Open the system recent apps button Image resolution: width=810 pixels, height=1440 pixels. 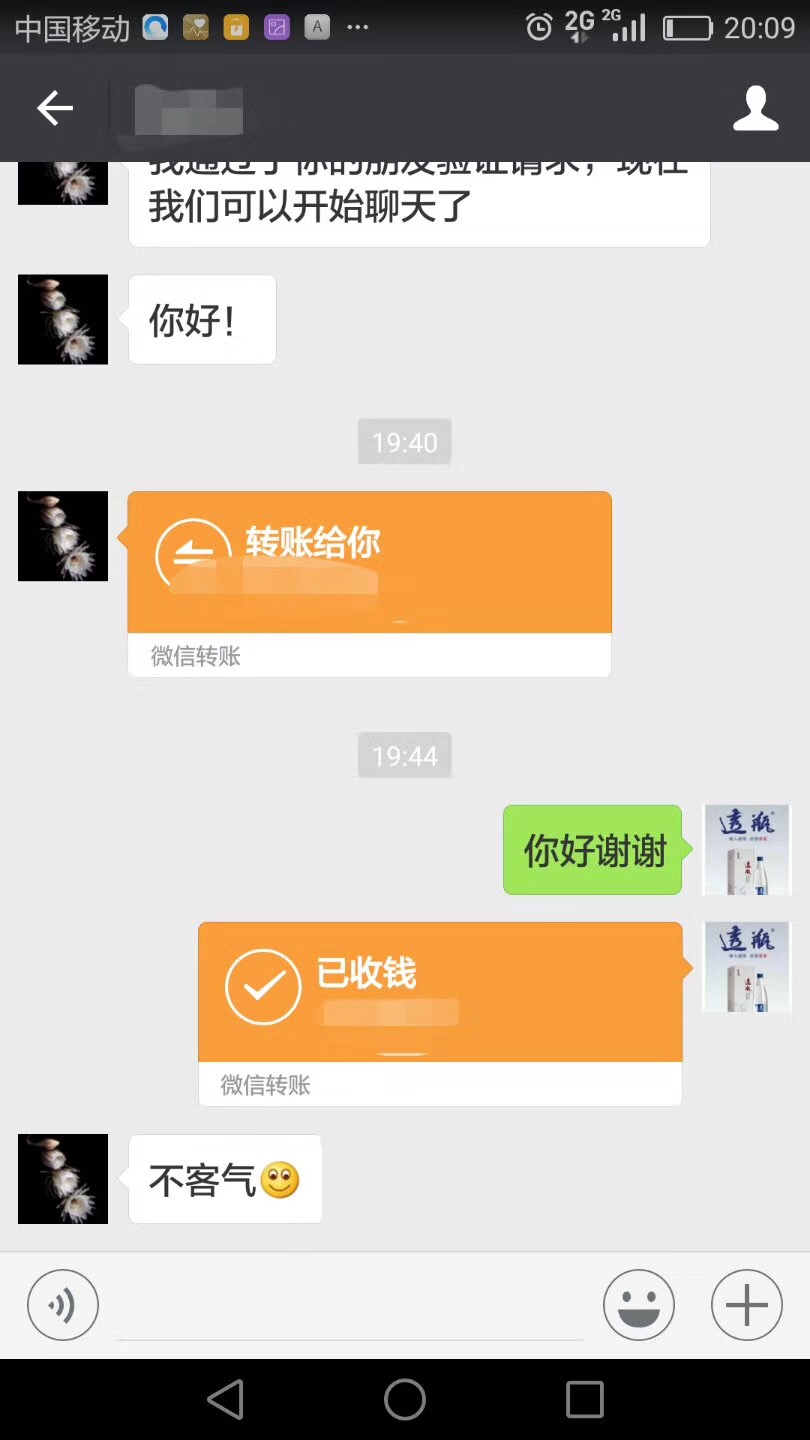[585, 1399]
